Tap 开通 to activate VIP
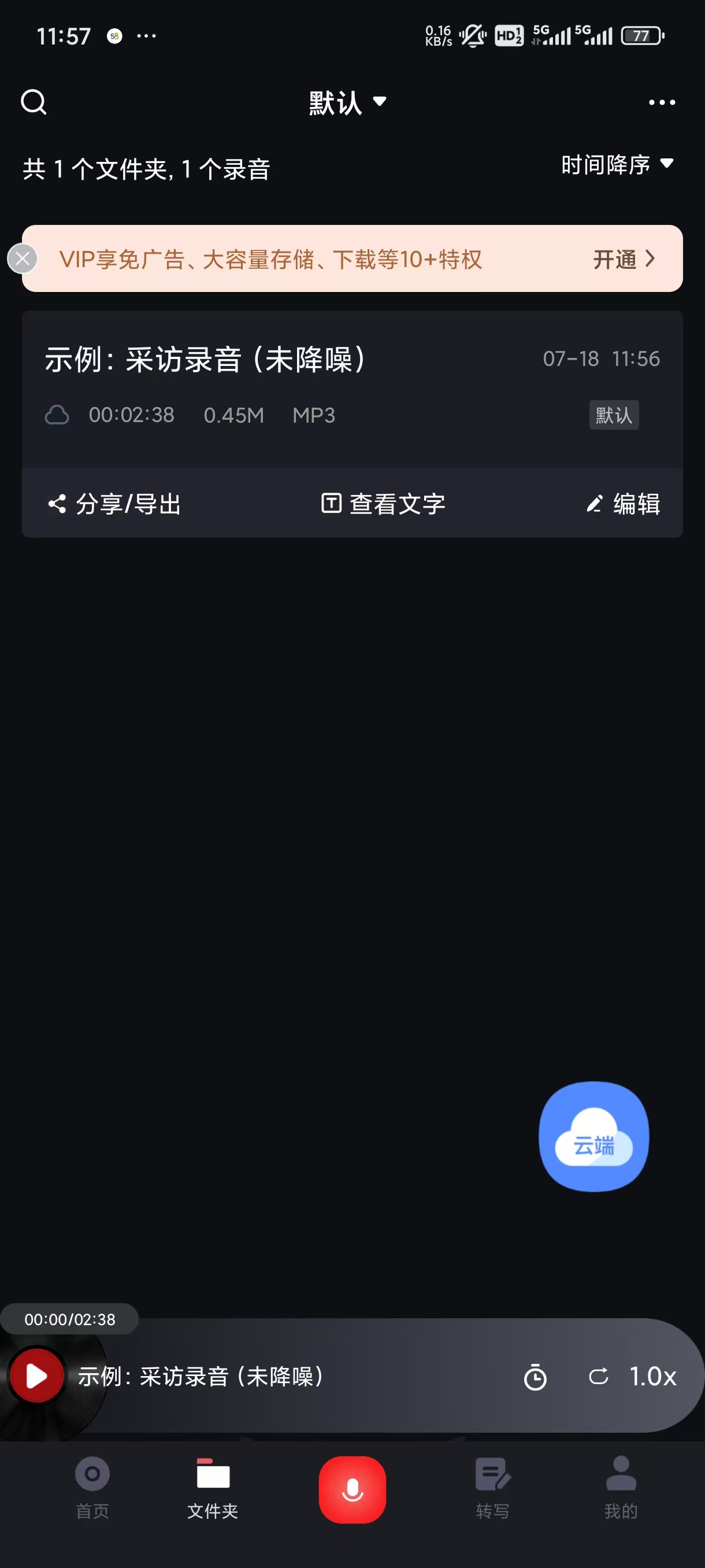705x1568 pixels. pos(623,258)
